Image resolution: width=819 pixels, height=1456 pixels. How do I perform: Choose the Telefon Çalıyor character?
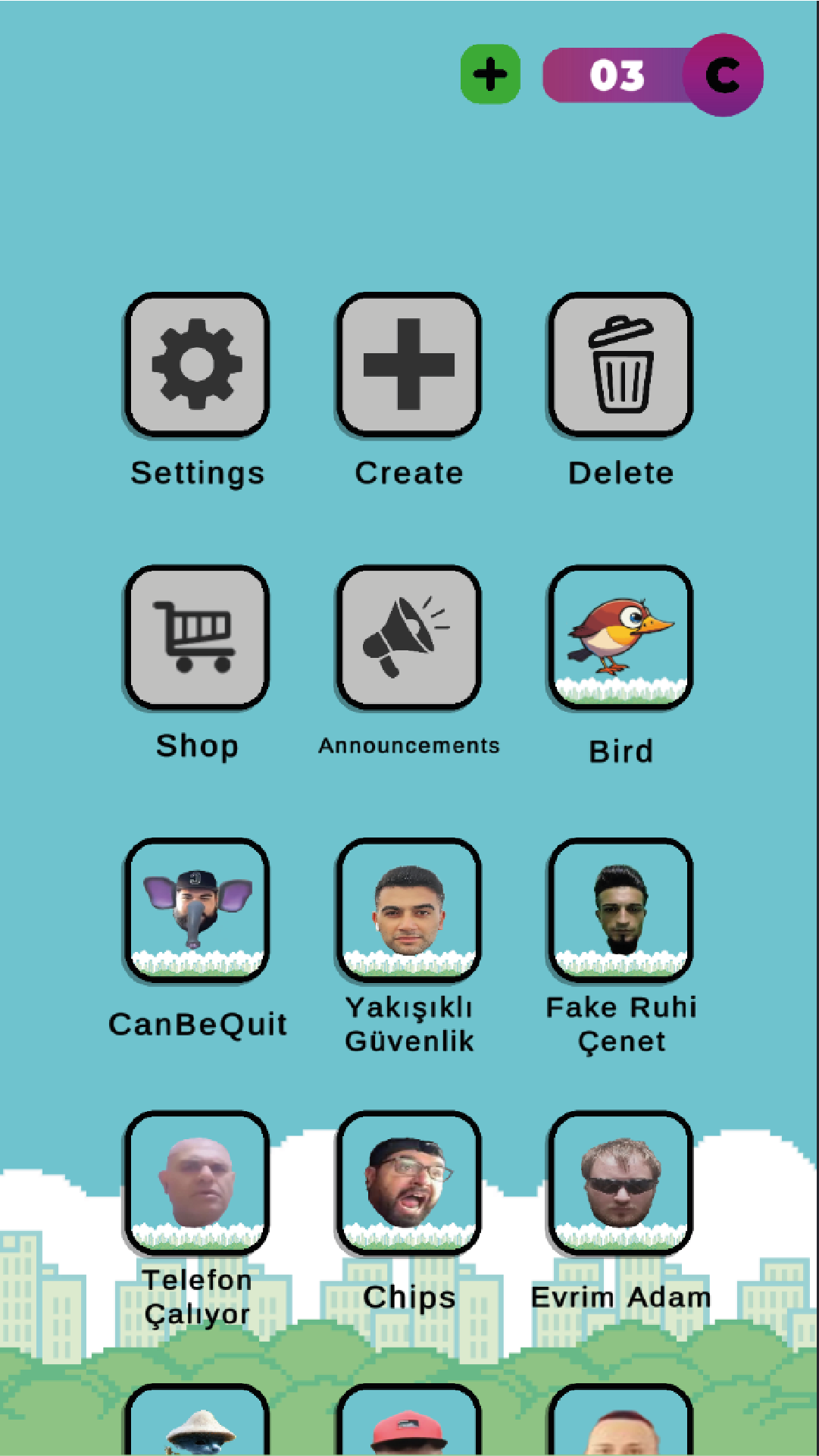pos(197,1183)
